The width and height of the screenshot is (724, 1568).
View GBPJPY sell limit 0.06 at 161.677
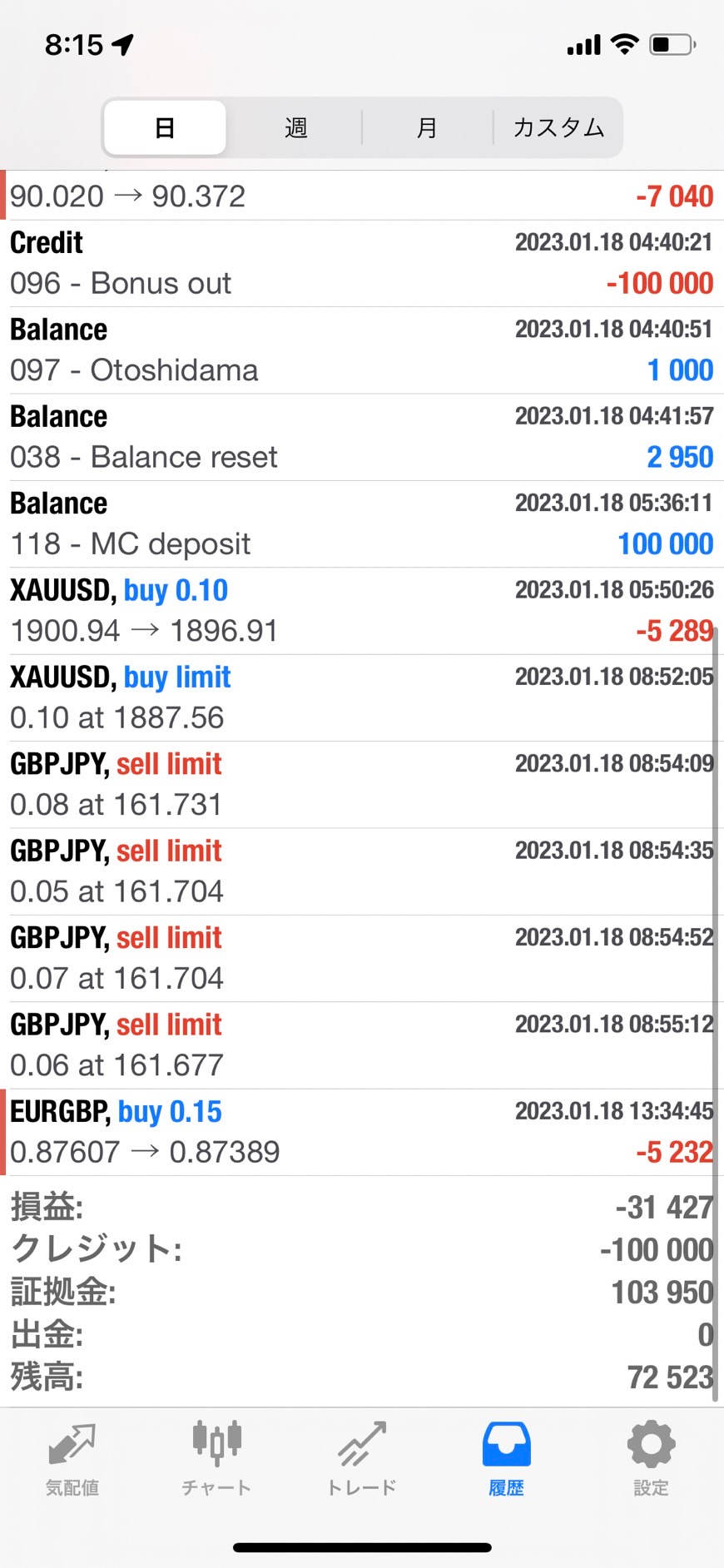click(362, 1045)
